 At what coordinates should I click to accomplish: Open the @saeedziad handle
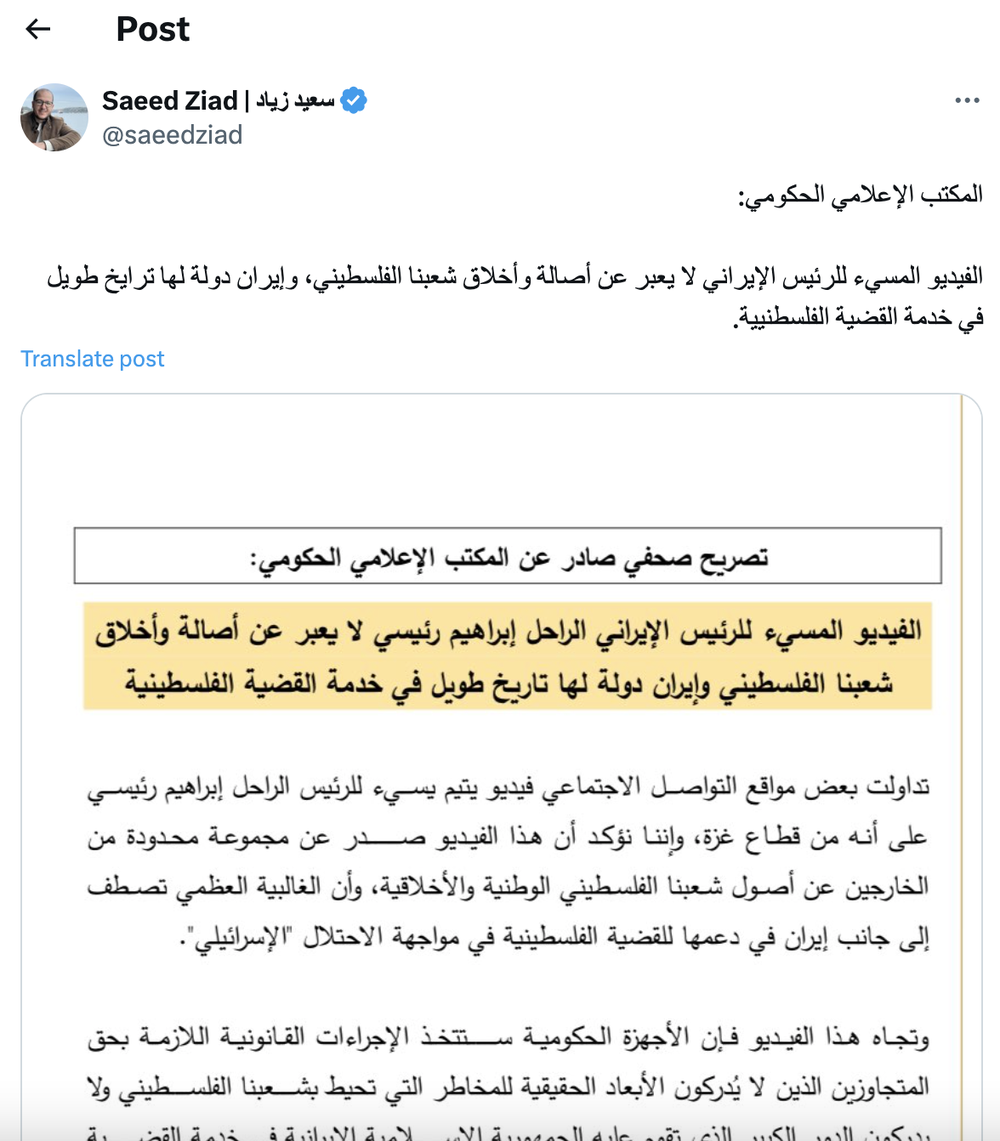(x=172, y=135)
